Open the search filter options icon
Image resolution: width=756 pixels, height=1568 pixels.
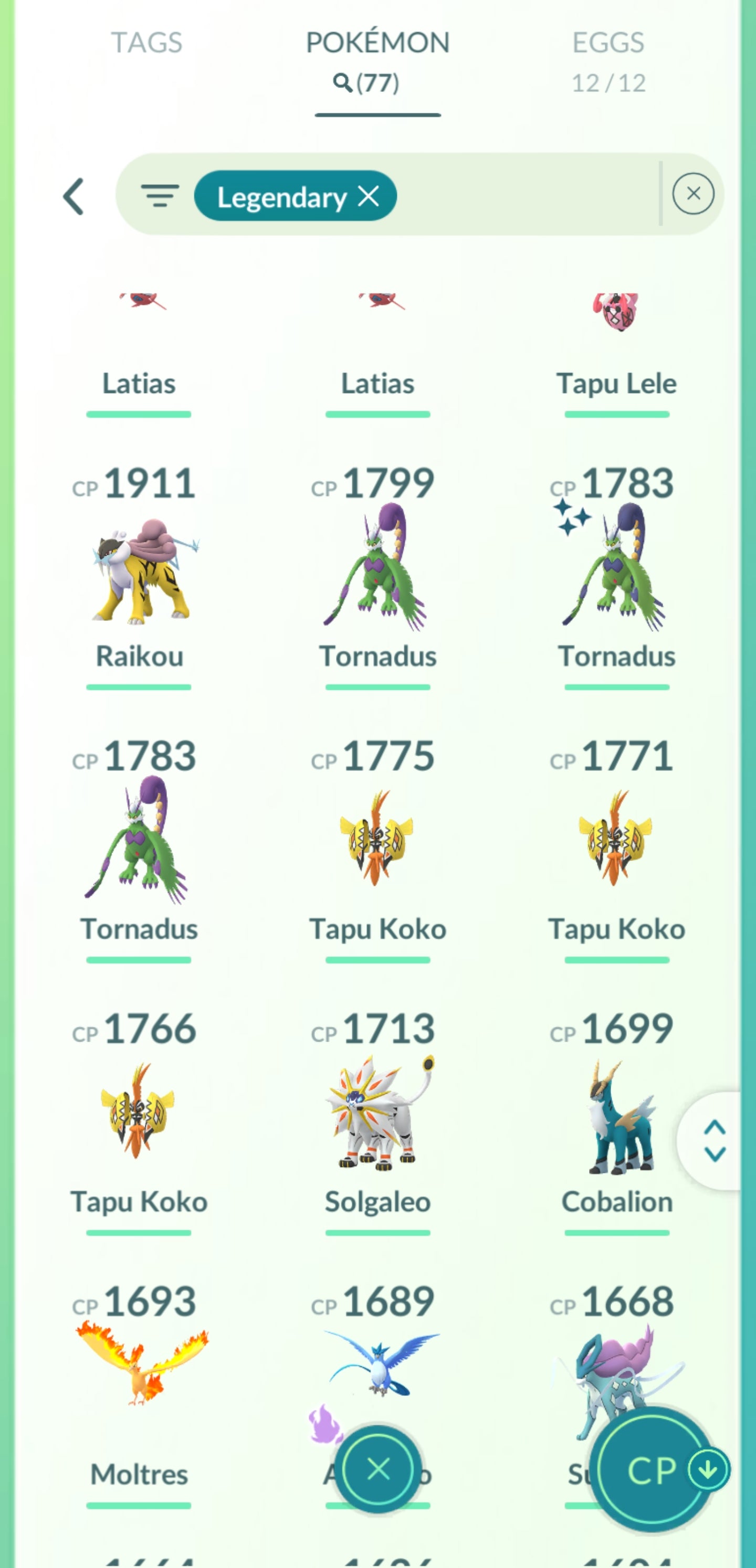coord(160,196)
